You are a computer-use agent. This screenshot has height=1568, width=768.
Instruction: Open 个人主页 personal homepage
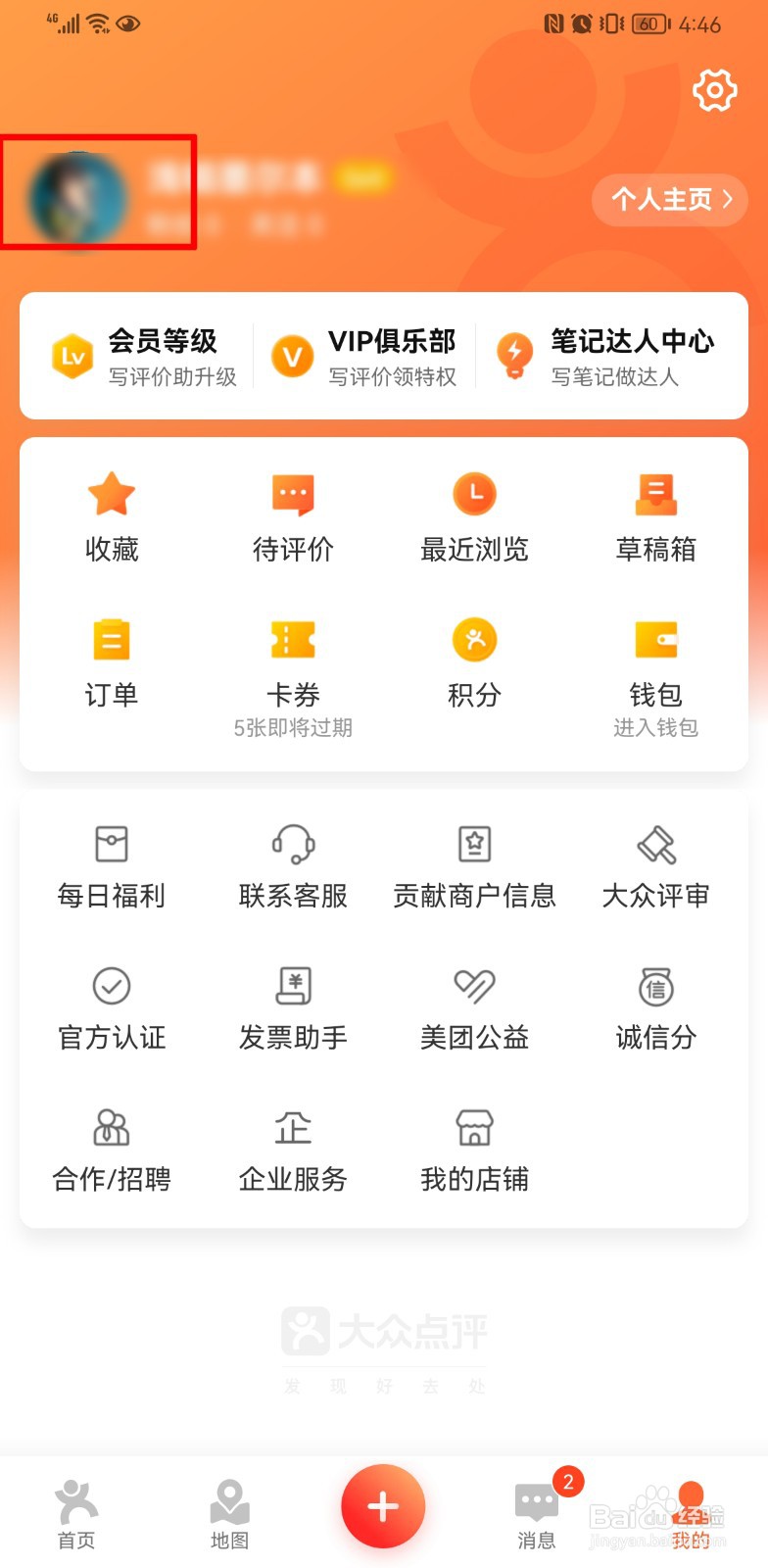click(x=670, y=200)
